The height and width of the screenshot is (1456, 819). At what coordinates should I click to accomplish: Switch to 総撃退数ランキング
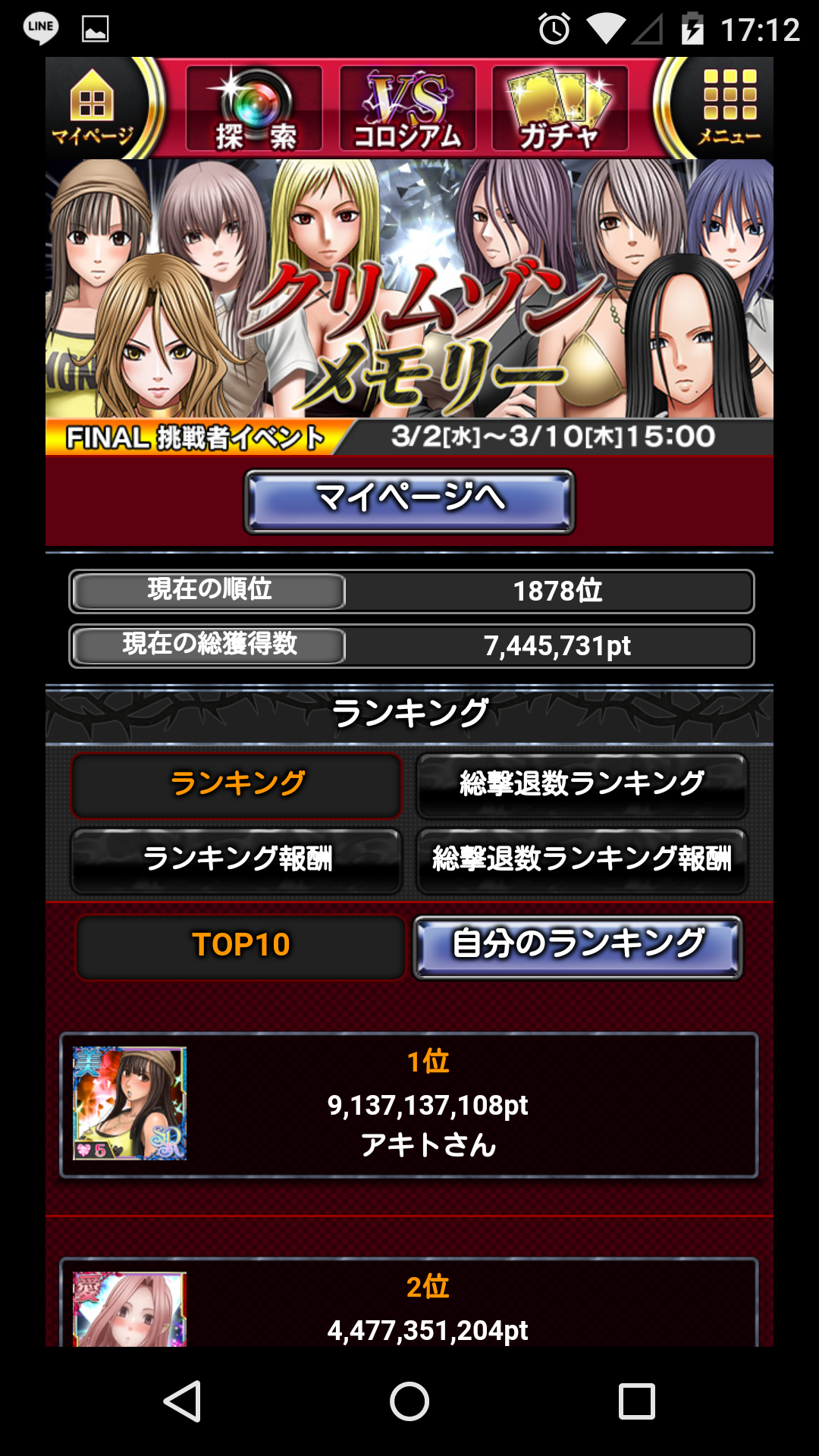click(582, 785)
